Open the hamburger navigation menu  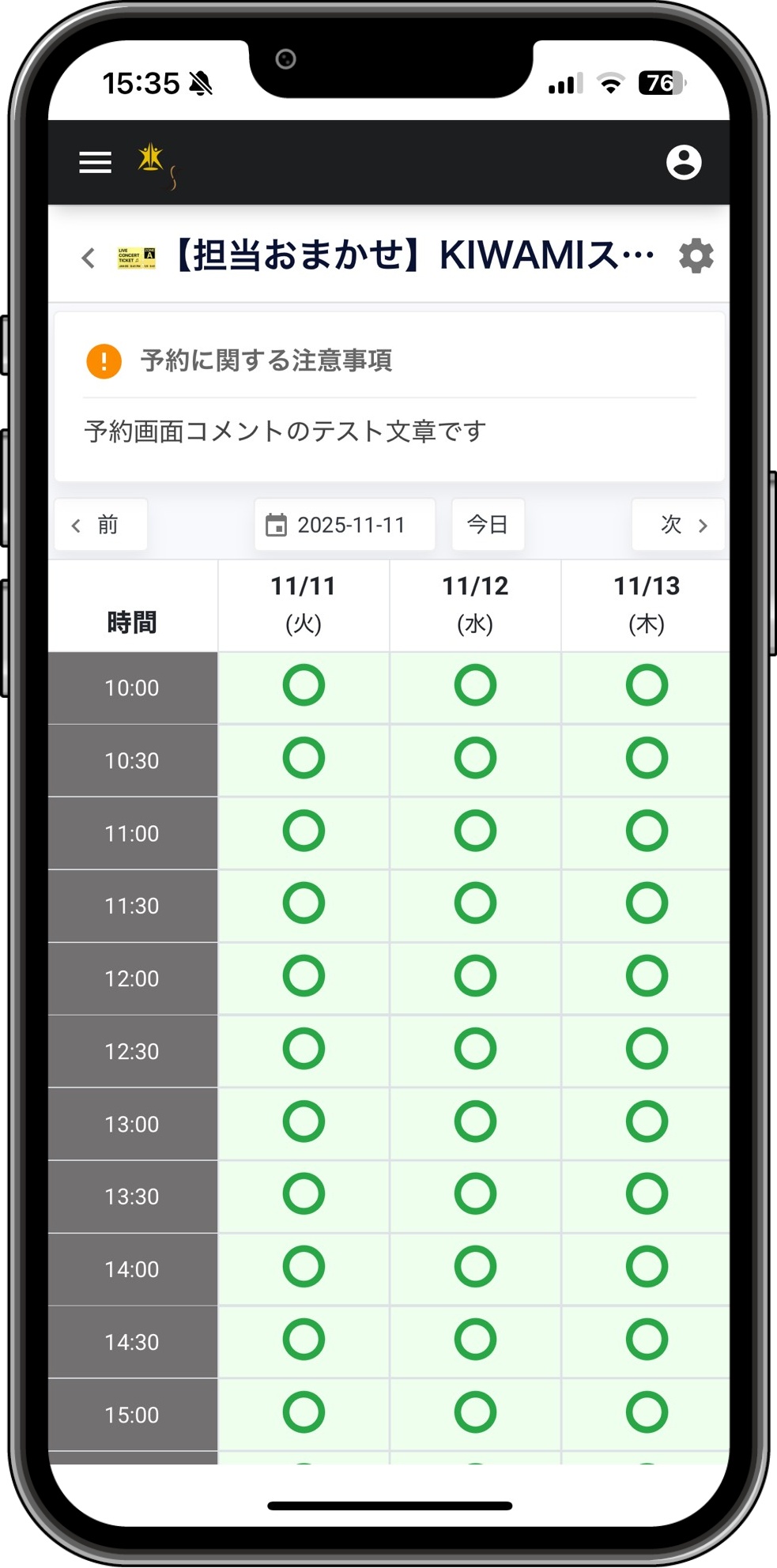pos(94,162)
